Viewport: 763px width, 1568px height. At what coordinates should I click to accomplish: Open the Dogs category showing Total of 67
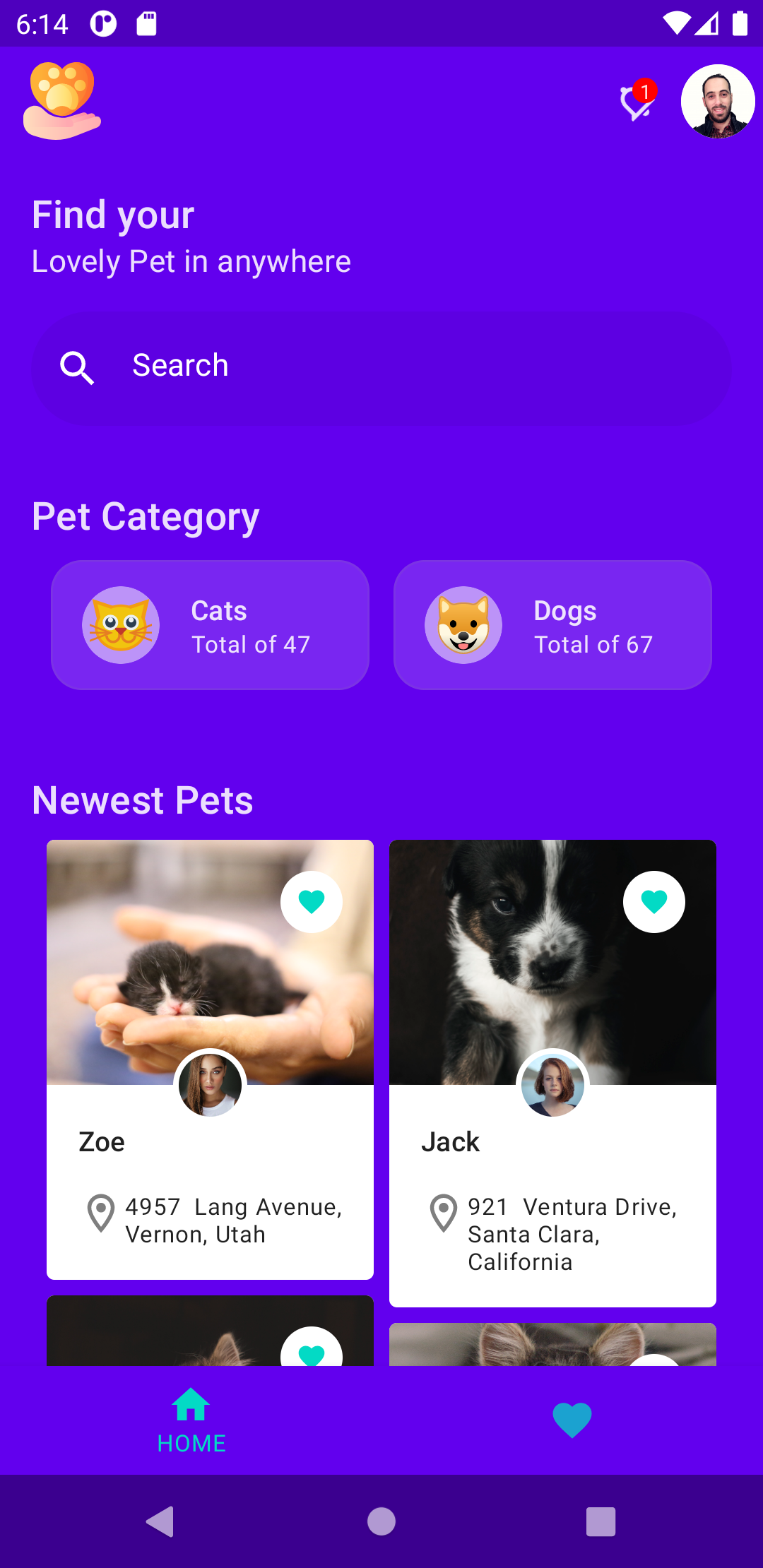[552, 625]
